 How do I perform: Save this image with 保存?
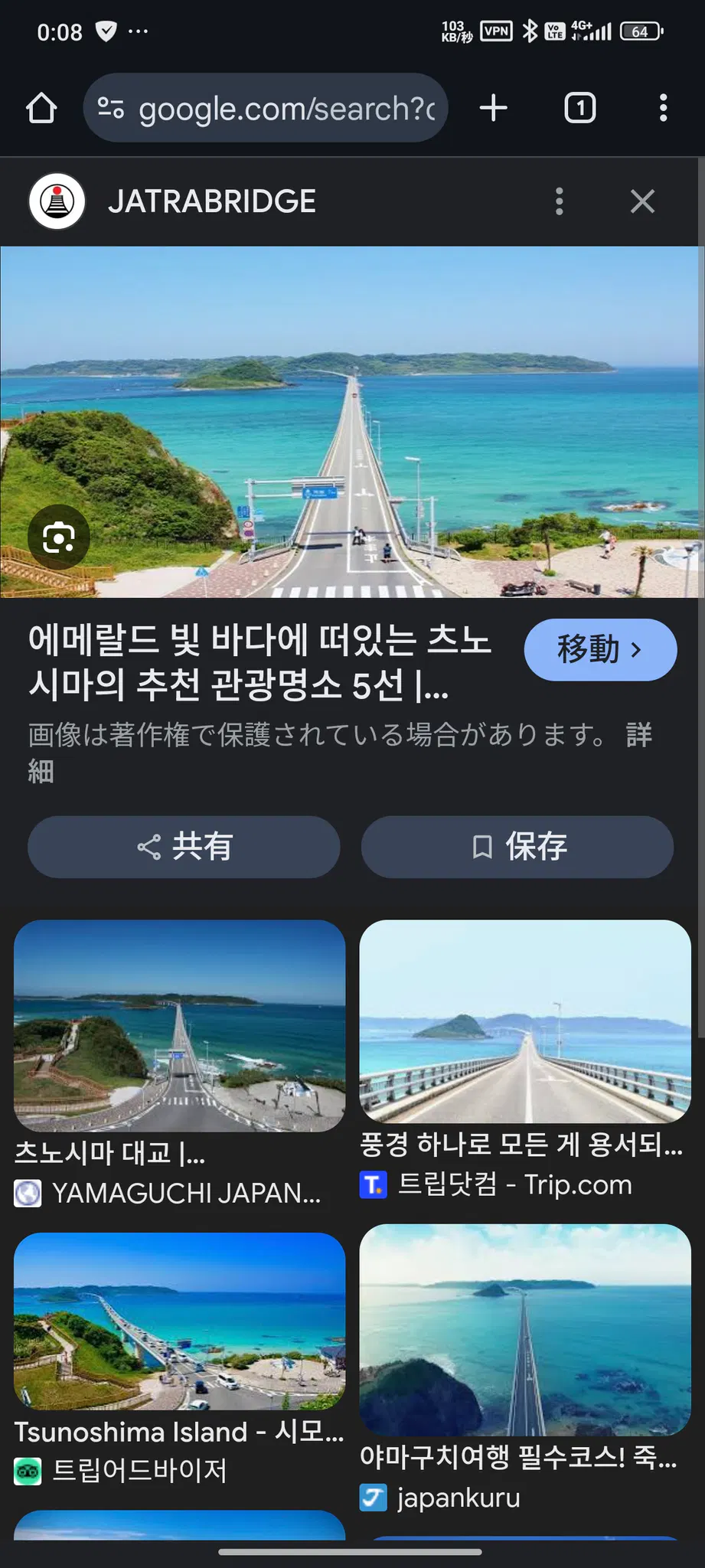pos(517,847)
